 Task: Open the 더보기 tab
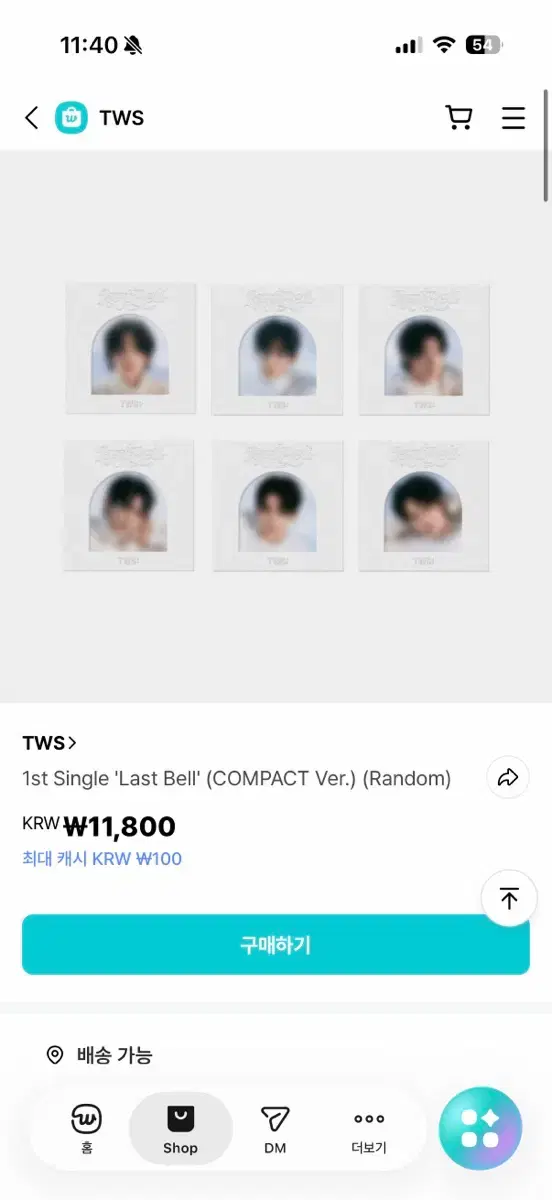[369, 1128]
